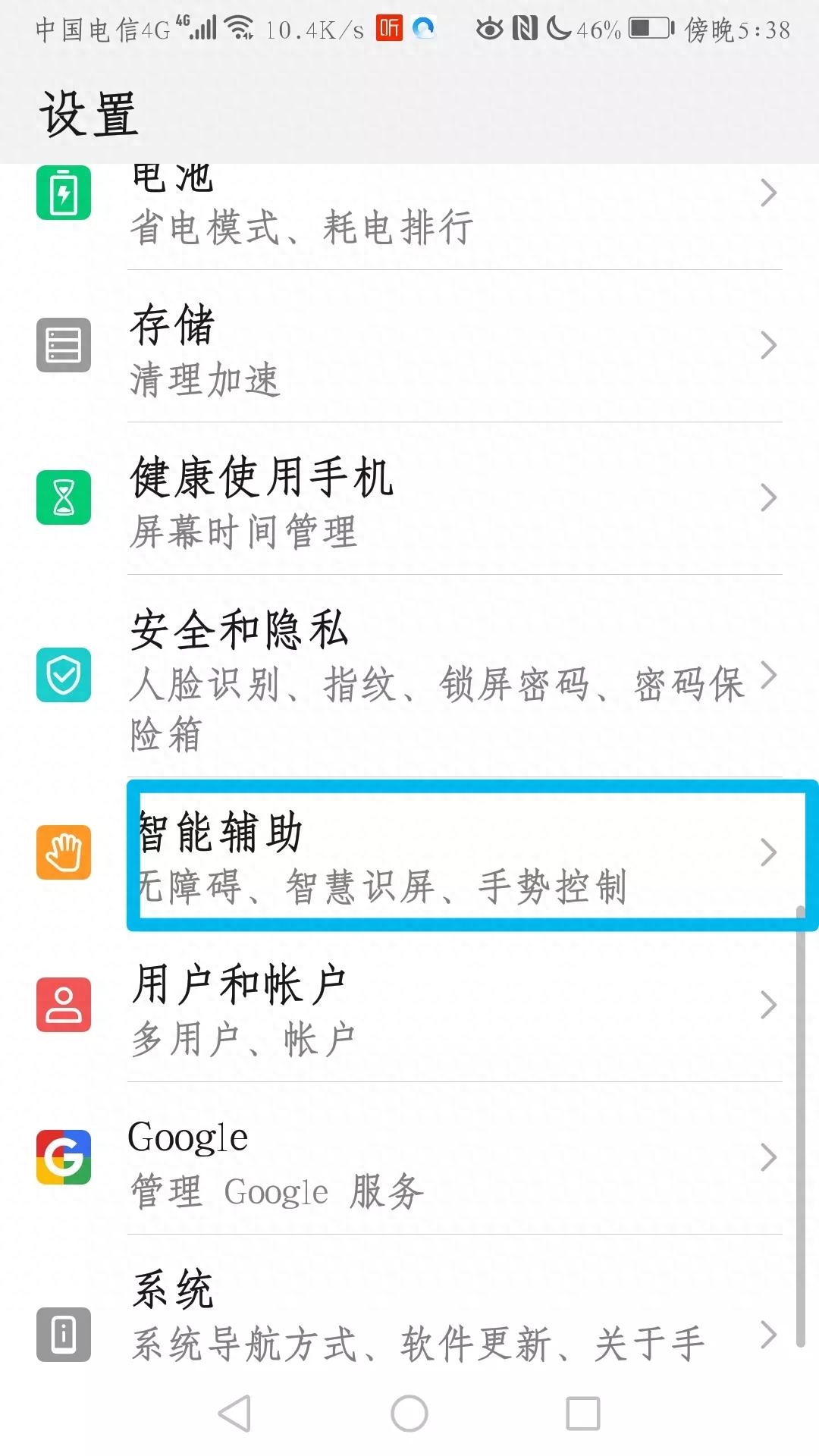This screenshot has height=1456, width=819.
Task: Tap the Google G icon
Action: [x=64, y=1158]
